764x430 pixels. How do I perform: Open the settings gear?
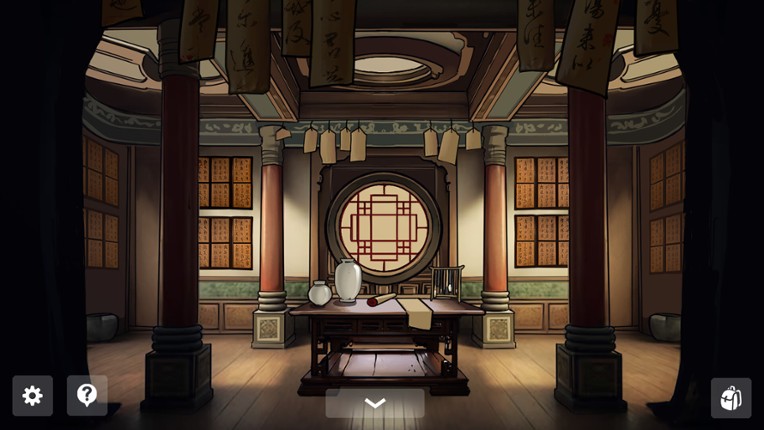32,396
